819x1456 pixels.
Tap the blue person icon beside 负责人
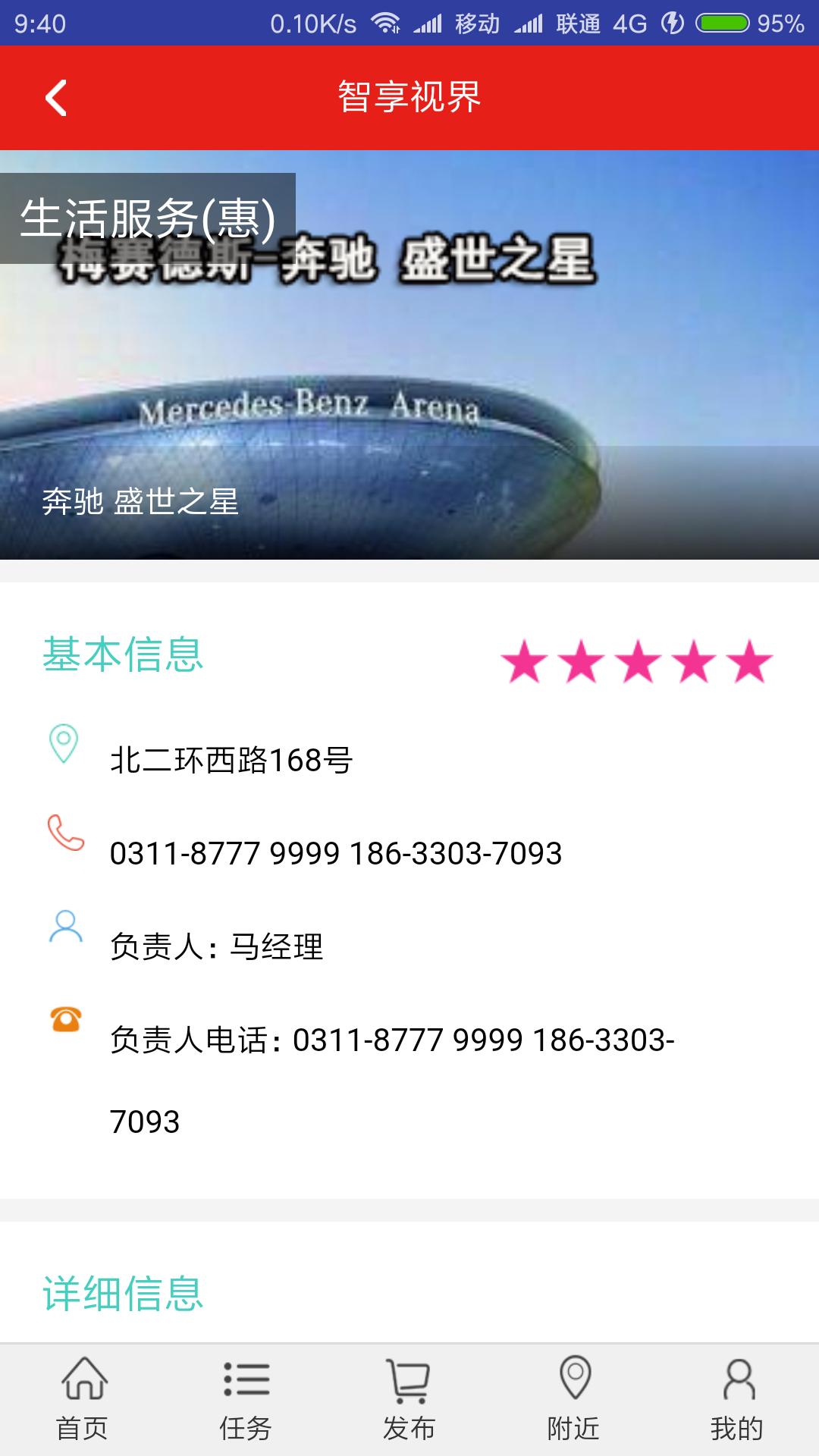click(64, 925)
